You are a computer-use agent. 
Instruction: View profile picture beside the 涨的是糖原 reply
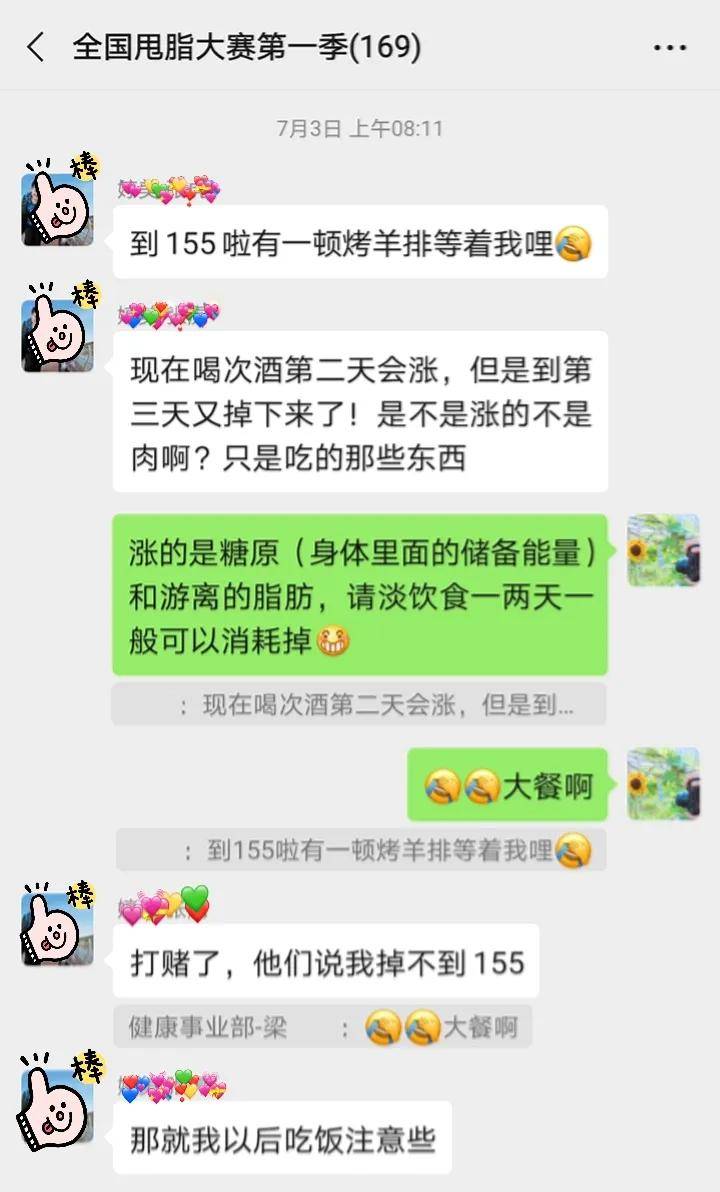(663, 550)
